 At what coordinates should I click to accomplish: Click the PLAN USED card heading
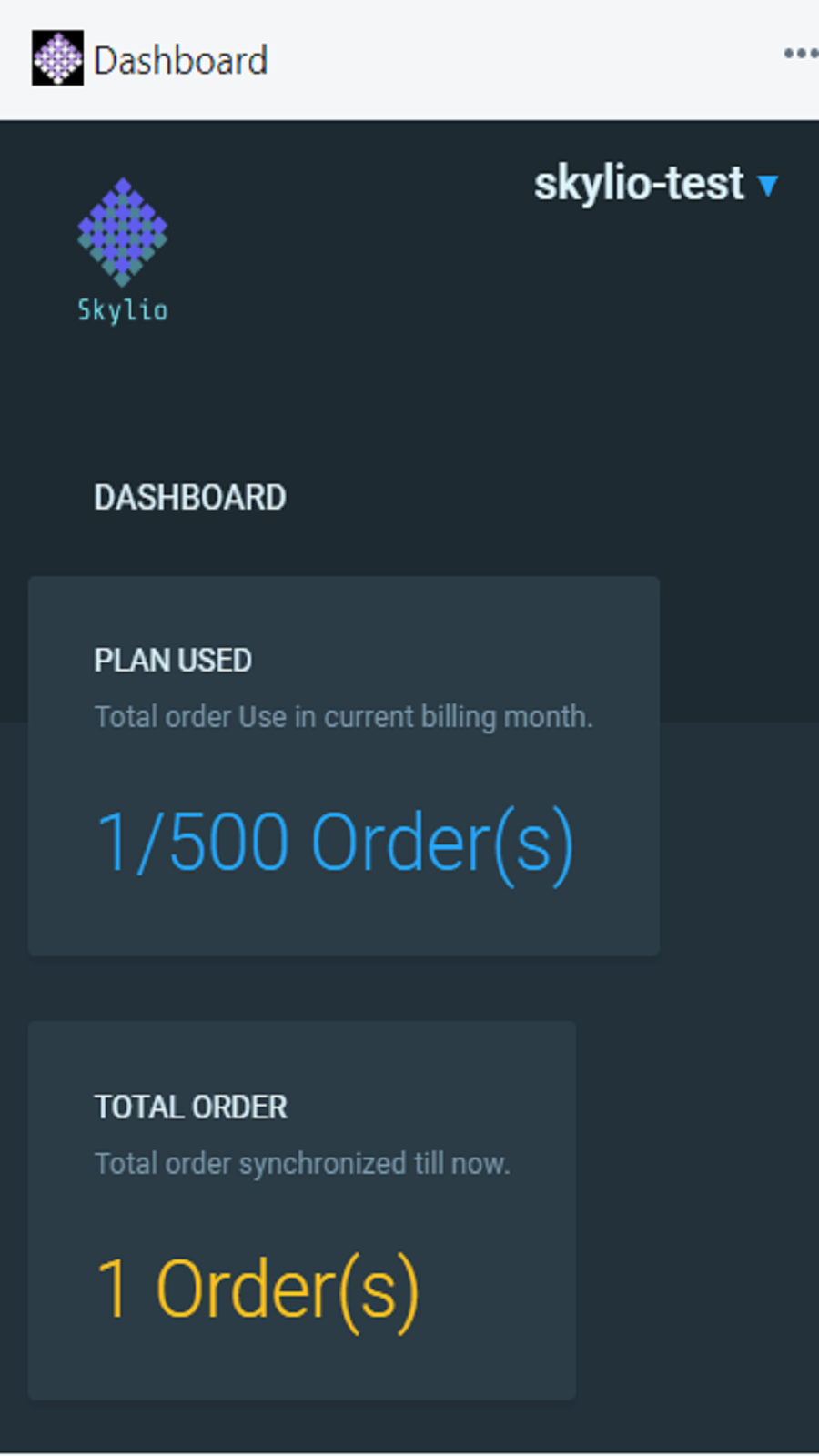173,661
